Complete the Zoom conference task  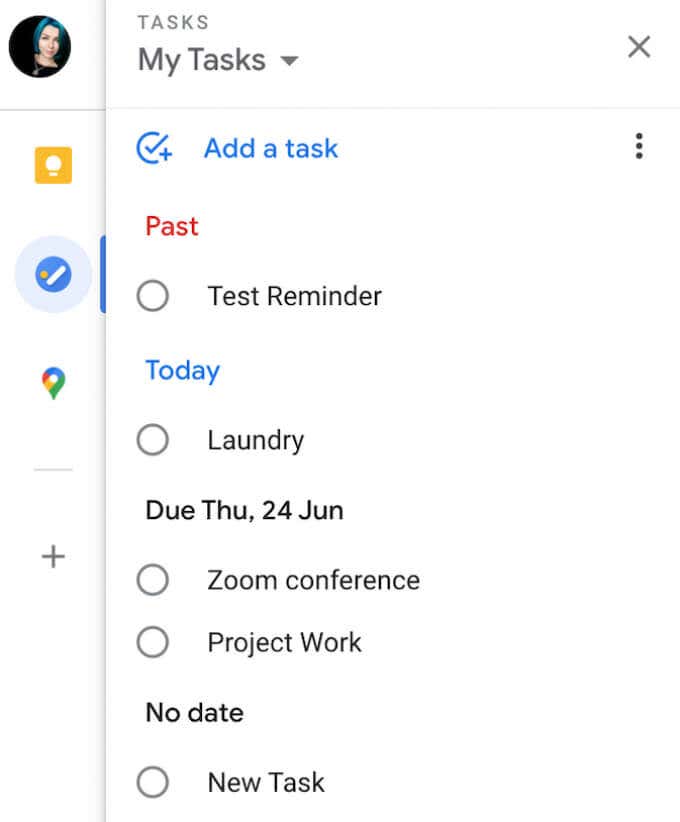tap(153, 580)
